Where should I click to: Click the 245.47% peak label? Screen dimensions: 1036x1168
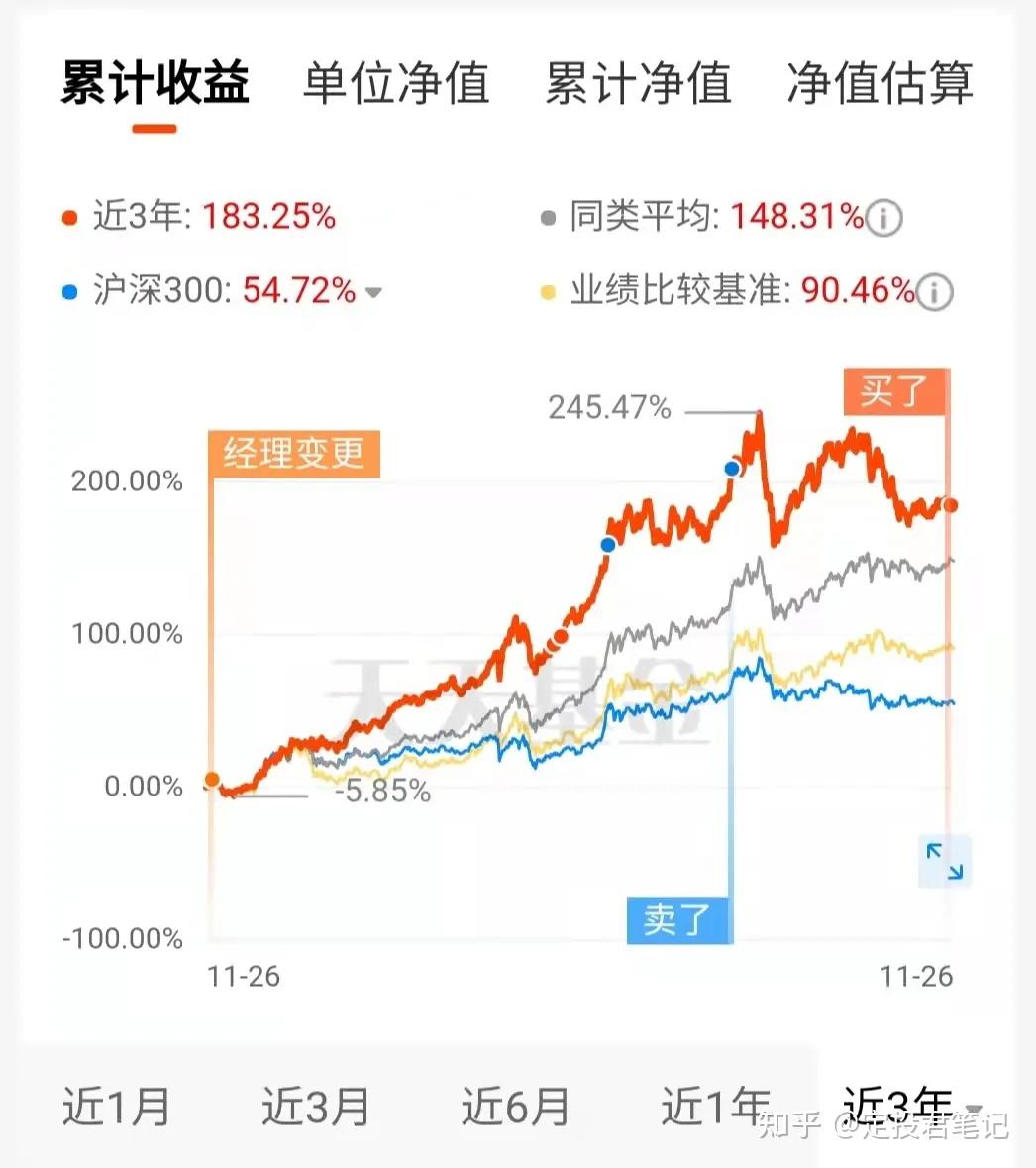[611, 406]
